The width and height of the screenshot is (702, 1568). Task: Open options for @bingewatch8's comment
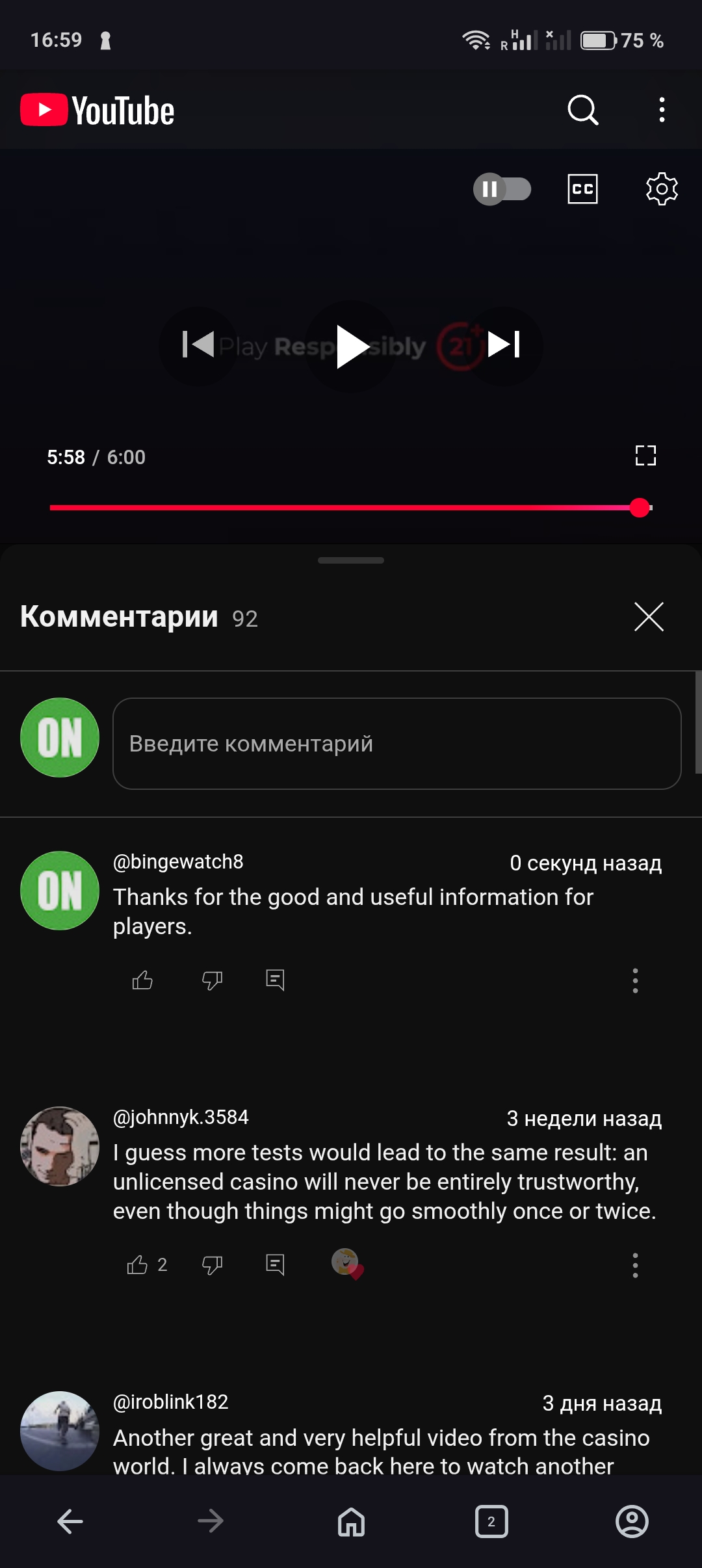[635, 980]
